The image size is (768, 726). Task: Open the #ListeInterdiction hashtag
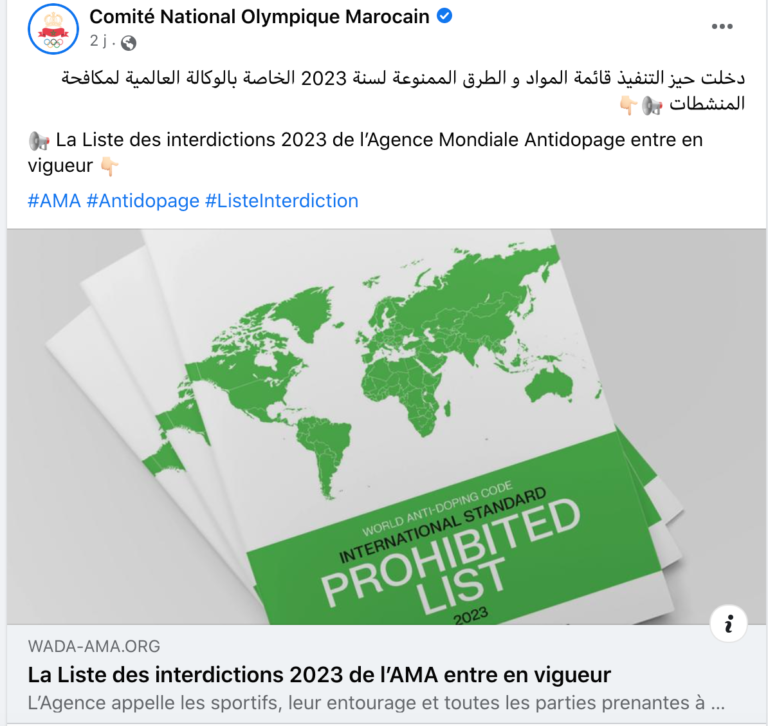pyautogui.click(x=281, y=201)
